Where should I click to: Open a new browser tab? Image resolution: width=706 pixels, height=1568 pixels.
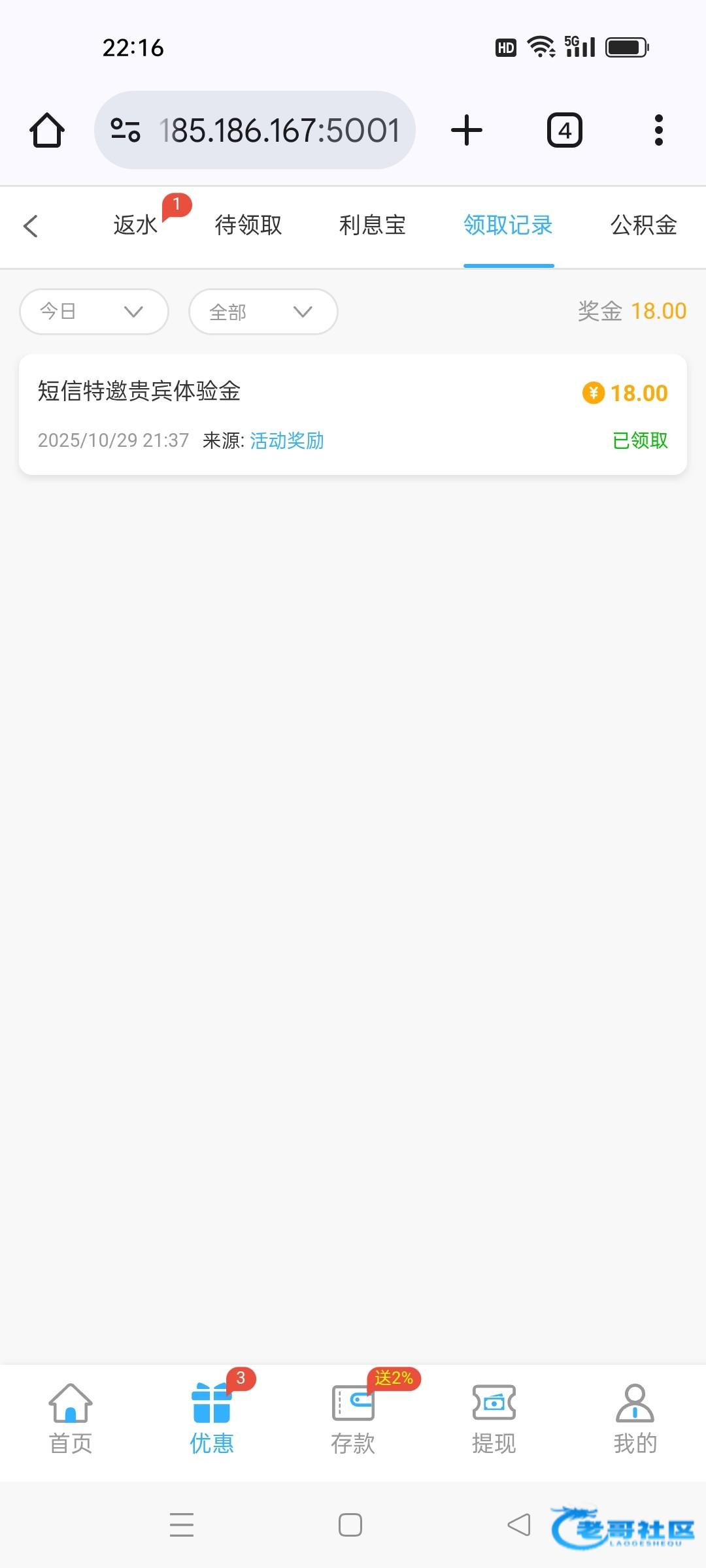coord(467,130)
